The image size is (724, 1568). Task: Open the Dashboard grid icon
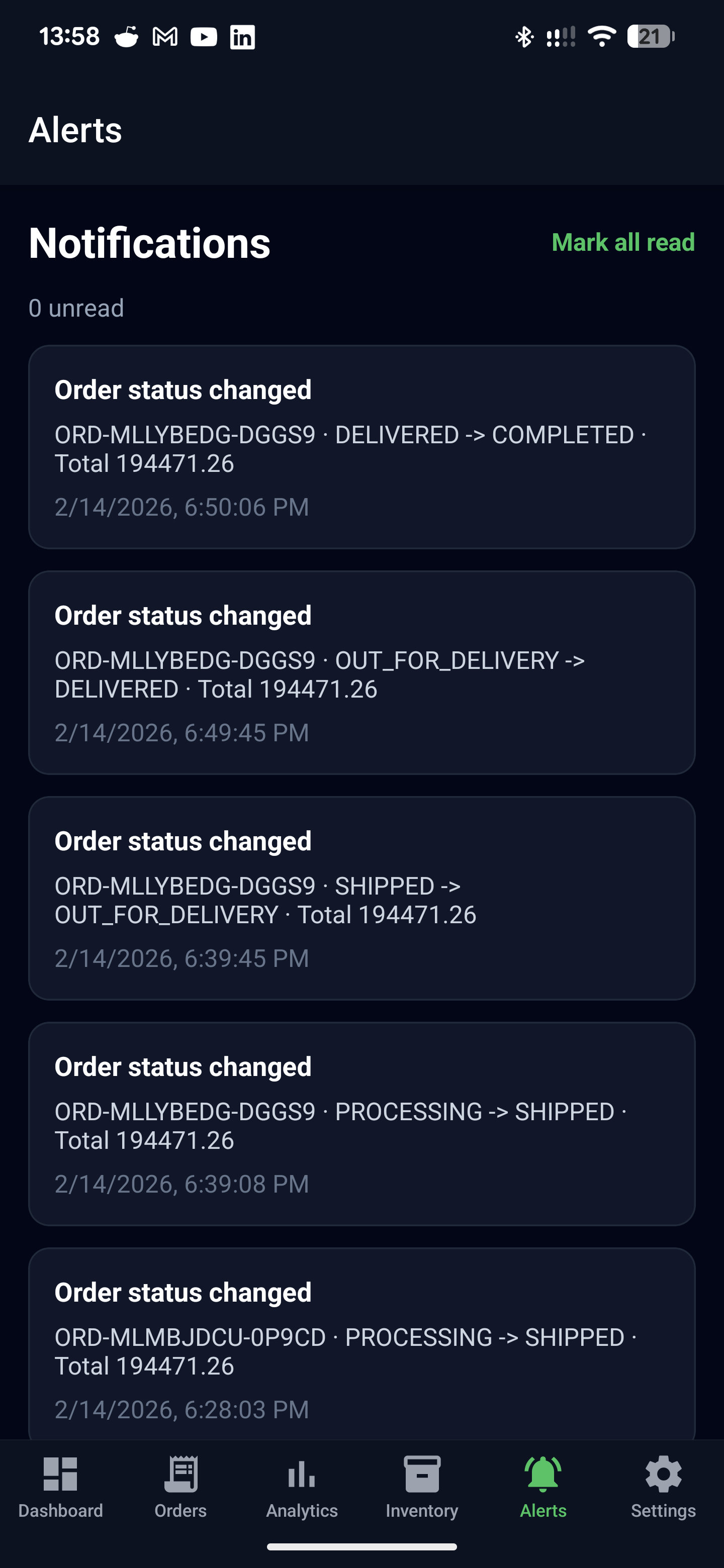pyautogui.click(x=61, y=1473)
